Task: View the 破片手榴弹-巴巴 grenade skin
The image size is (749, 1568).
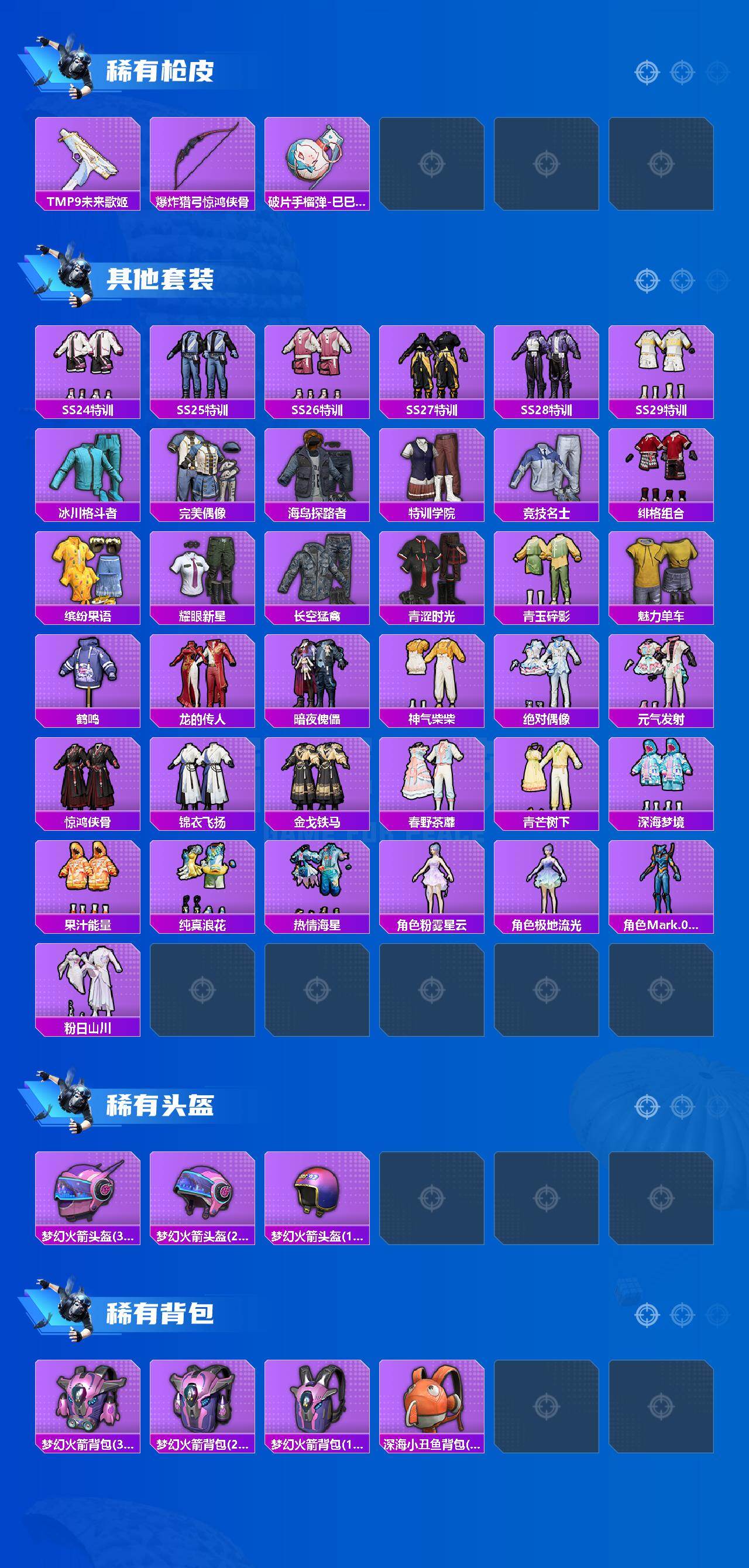Action: point(317,163)
